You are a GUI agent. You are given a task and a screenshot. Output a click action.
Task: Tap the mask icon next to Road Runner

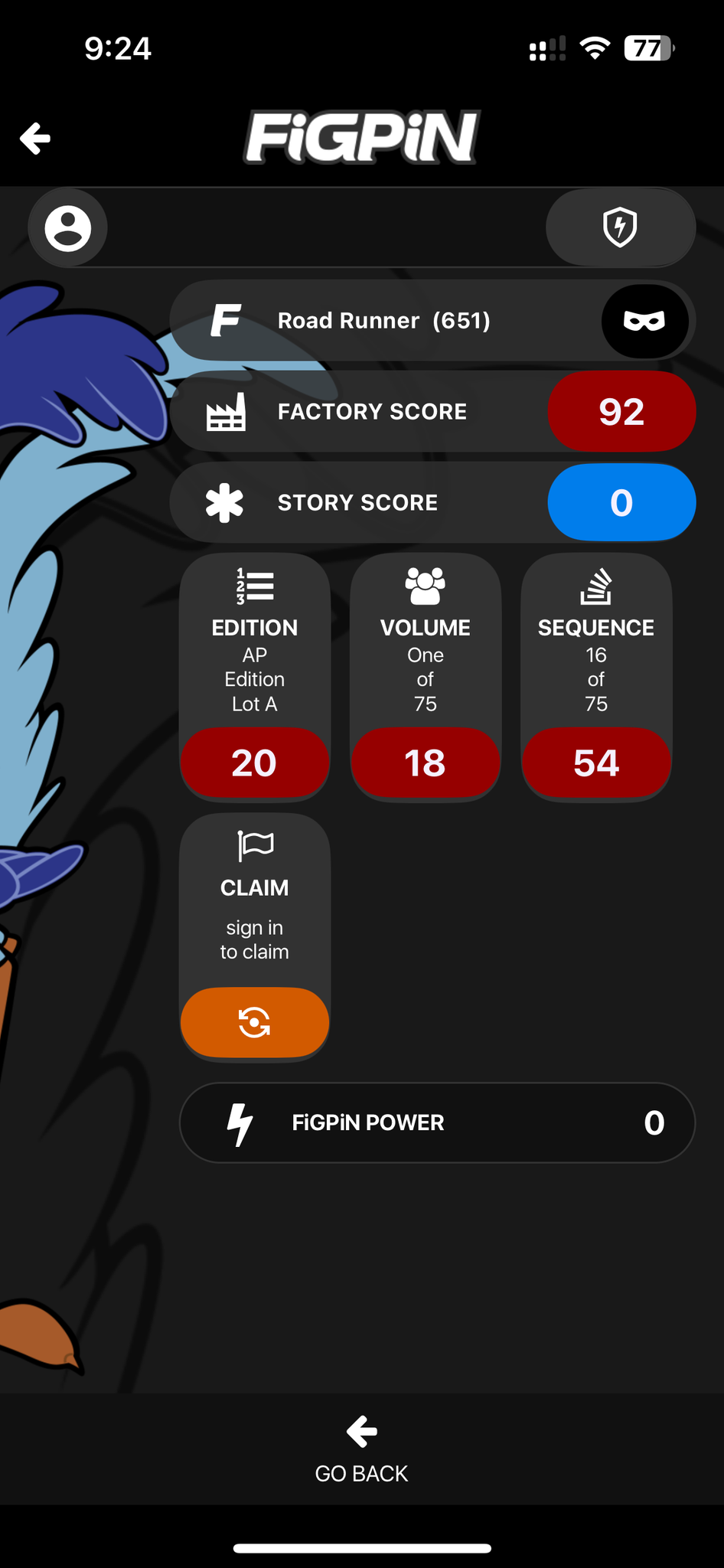[x=644, y=321]
